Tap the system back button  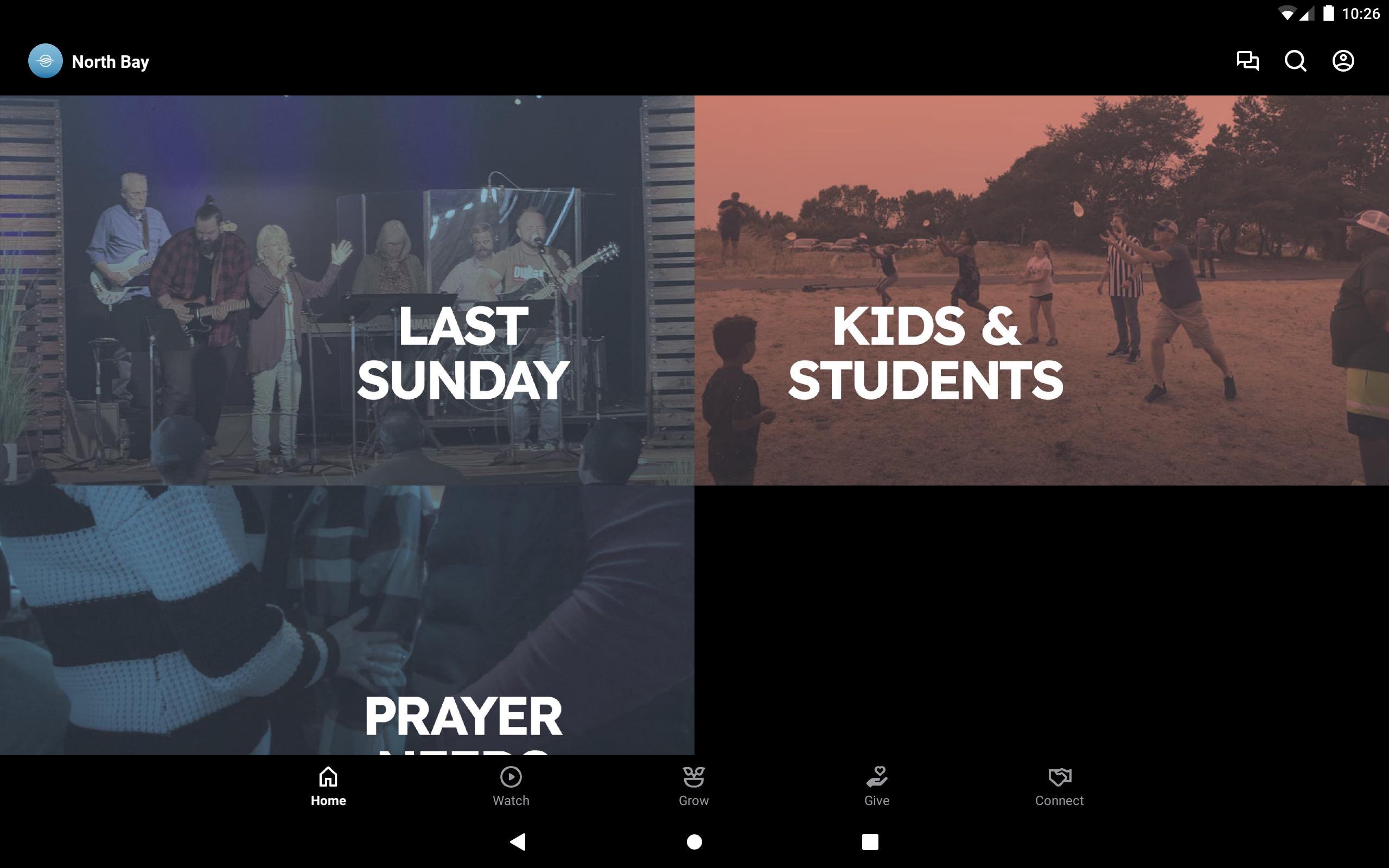(518, 841)
